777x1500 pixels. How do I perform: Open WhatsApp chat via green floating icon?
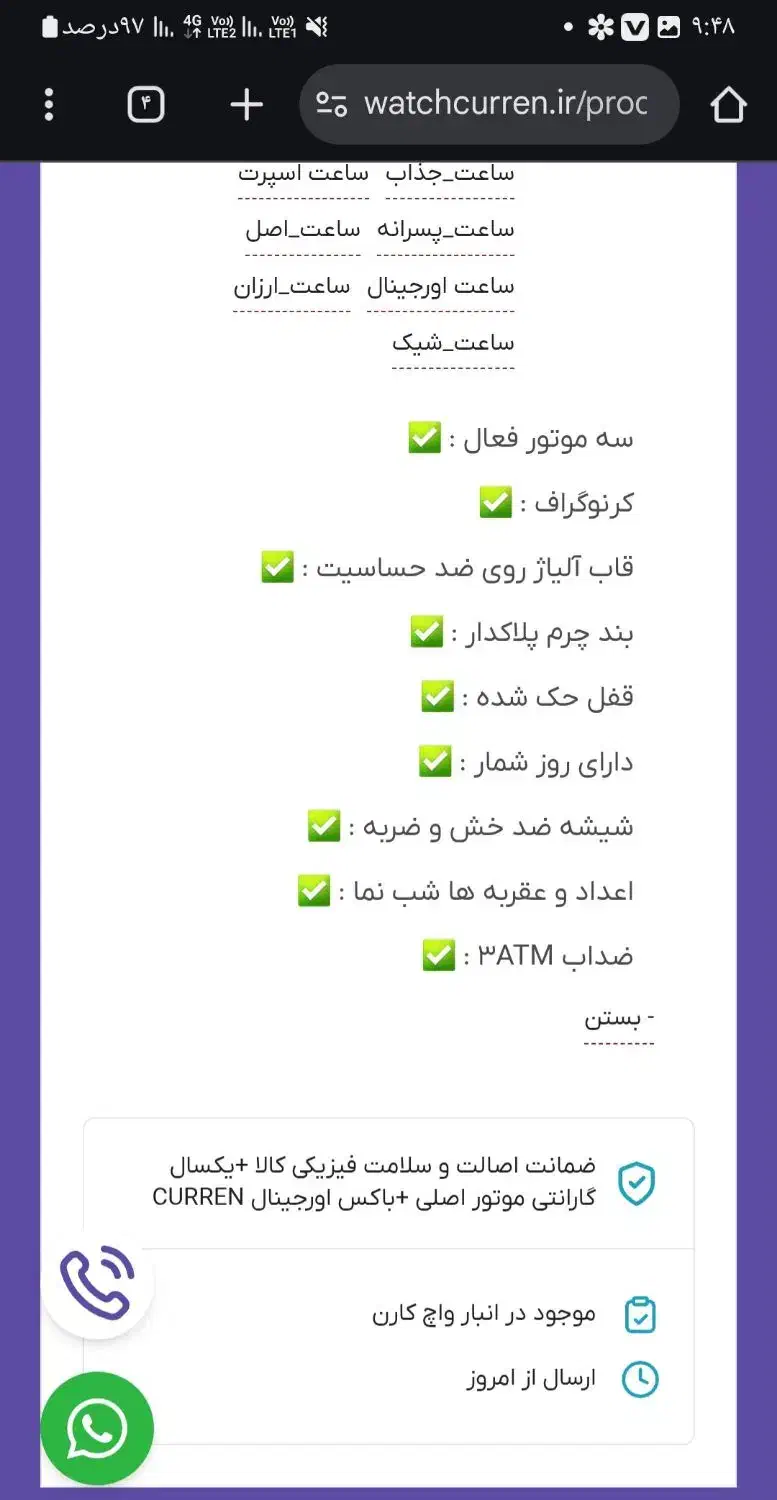click(97, 1428)
